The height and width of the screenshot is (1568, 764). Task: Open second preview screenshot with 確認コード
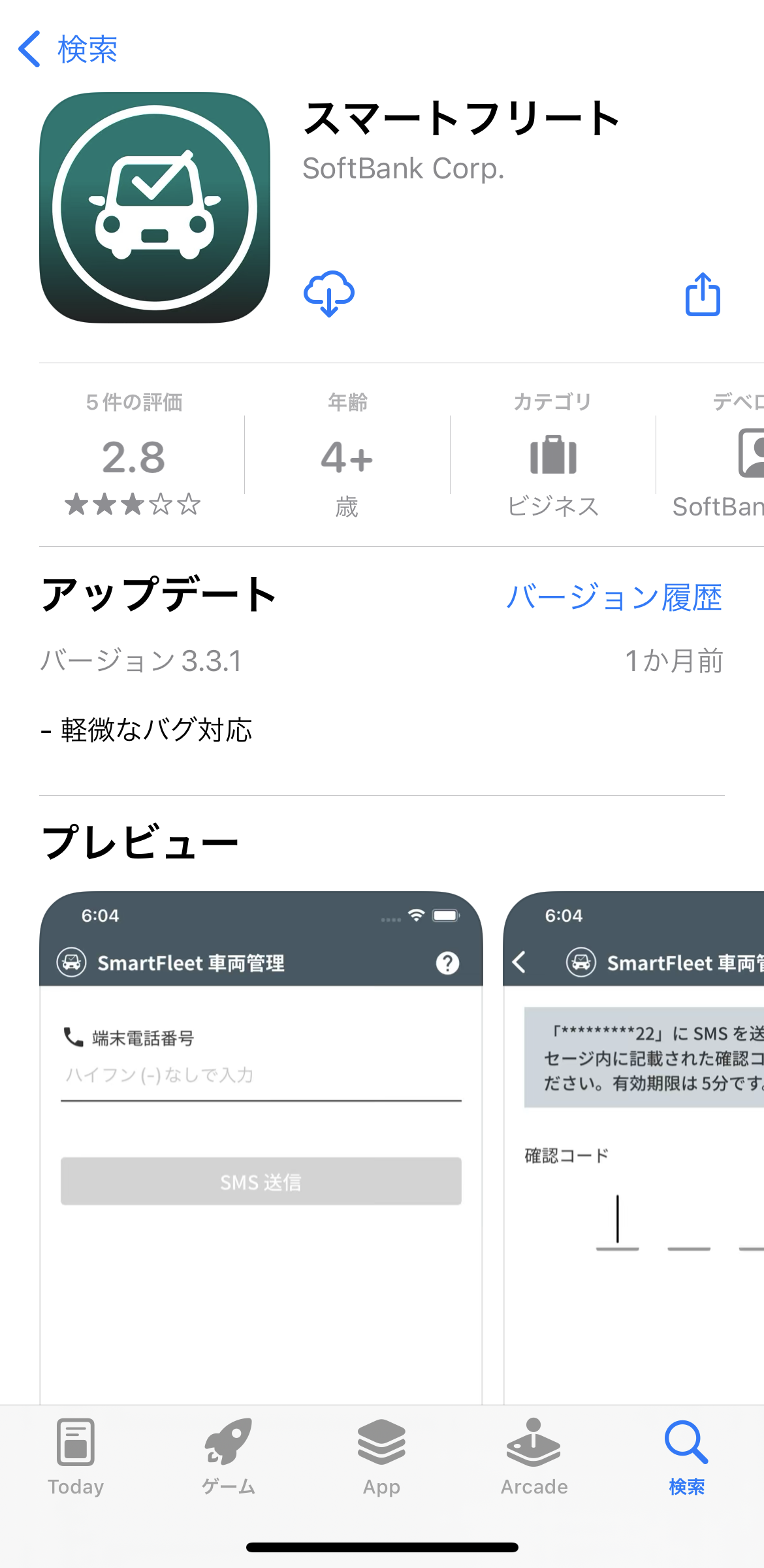[x=633, y=1143]
